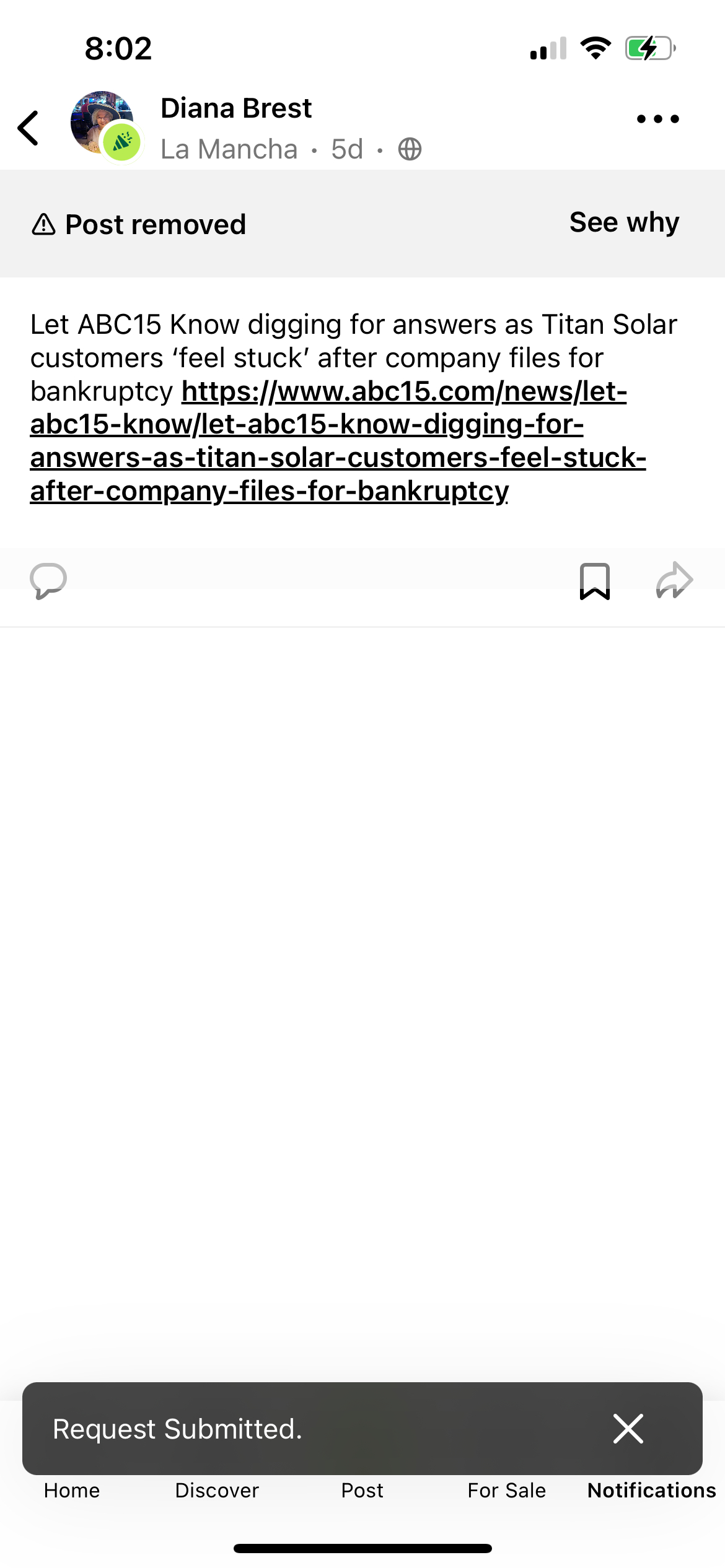725x1568 pixels.
Task: Switch to the Discover tab
Action: click(x=217, y=1491)
